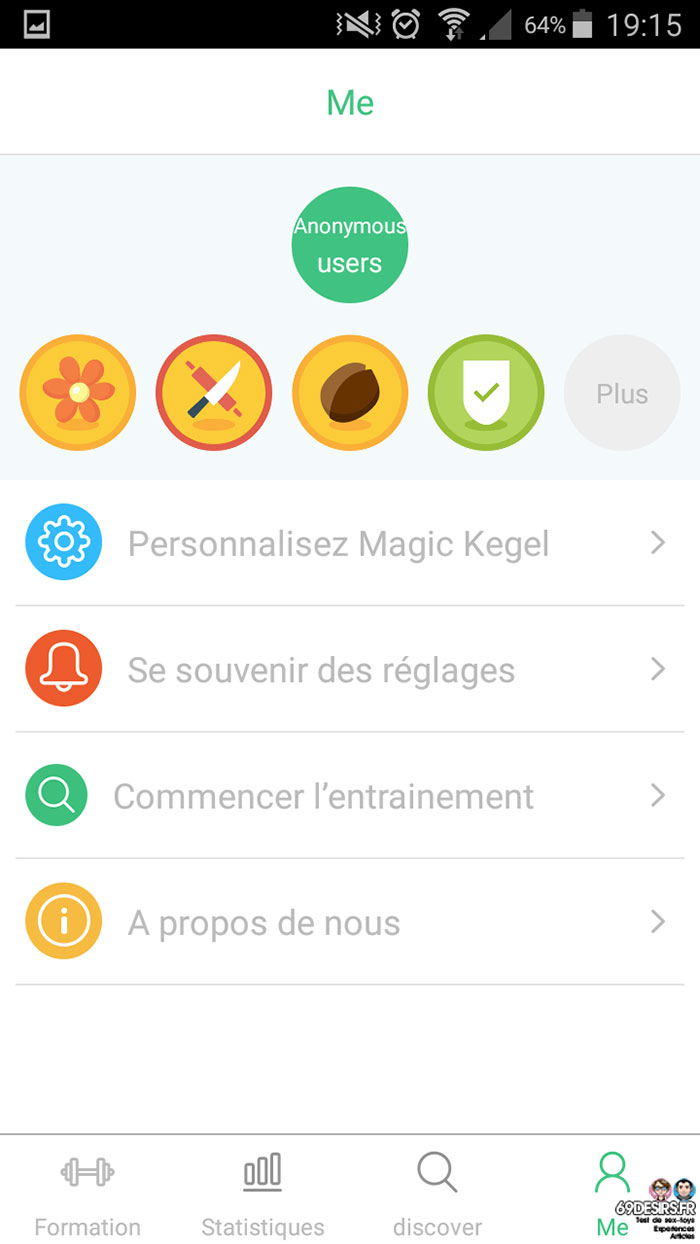Go to the discover tab
The height and width of the screenshot is (1244, 700).
[x=437, y=1192]
